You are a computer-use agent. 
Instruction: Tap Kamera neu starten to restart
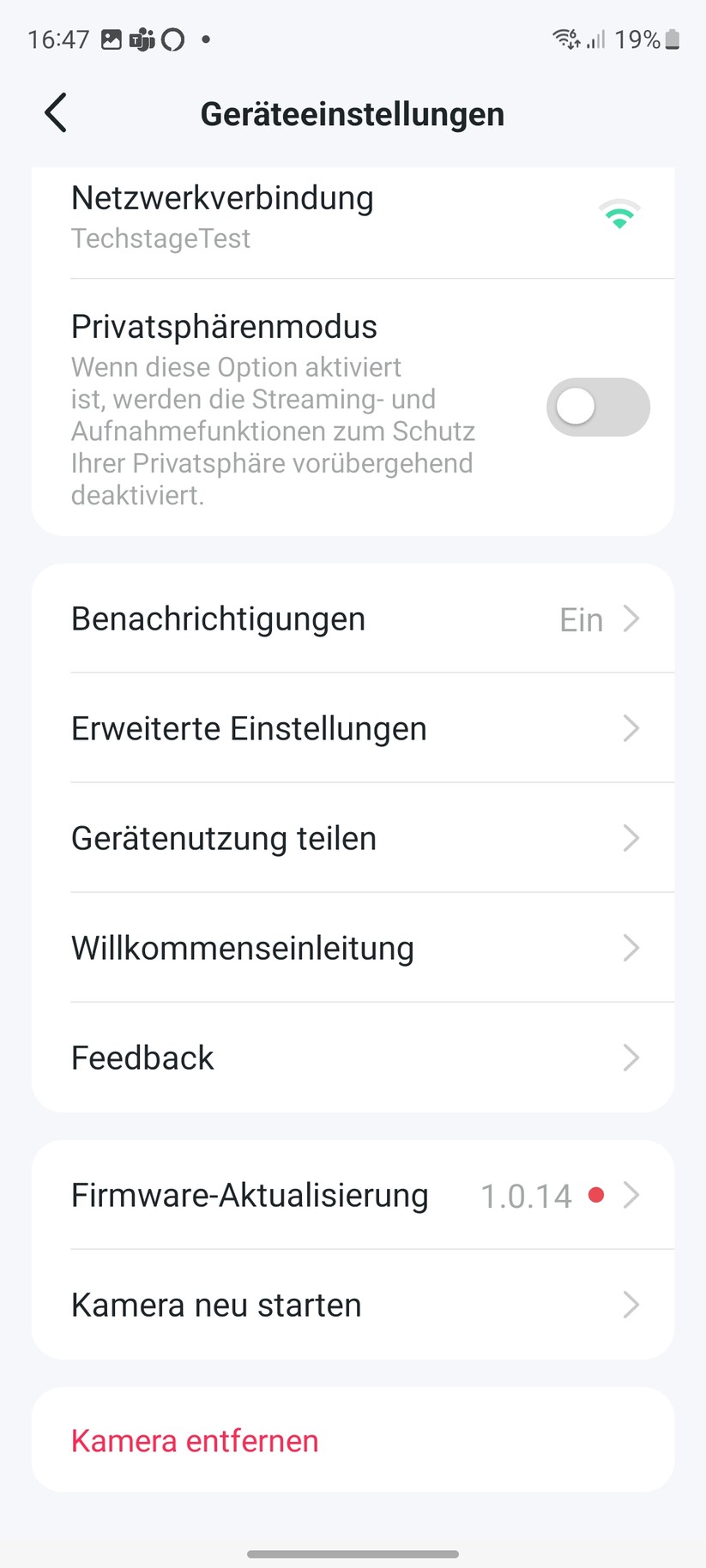(354, 1305)
